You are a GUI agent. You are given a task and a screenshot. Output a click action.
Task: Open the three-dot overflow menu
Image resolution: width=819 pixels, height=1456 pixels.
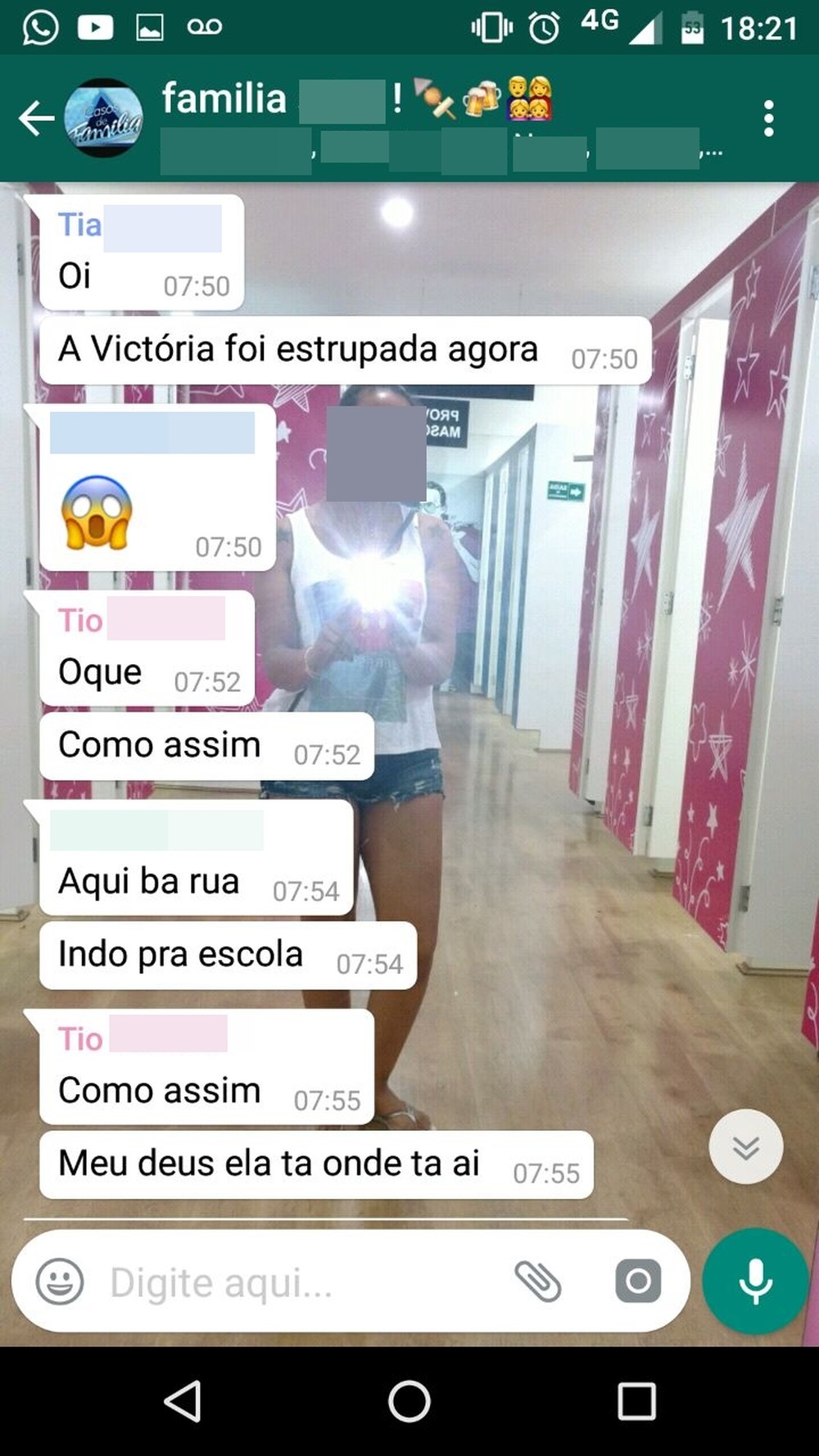pyautogui.click(x=768, y=119)
